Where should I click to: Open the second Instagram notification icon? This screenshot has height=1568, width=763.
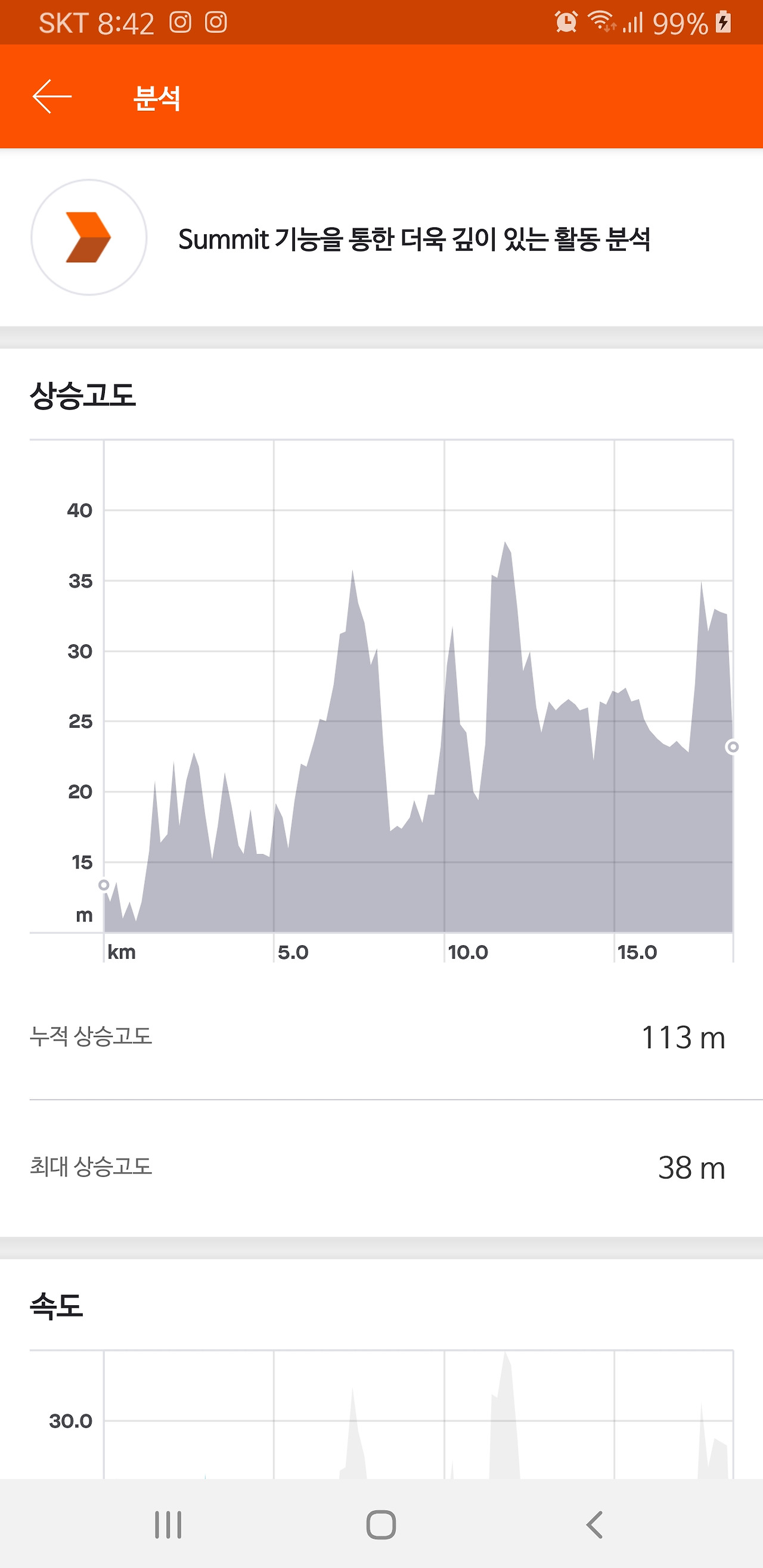216,23
